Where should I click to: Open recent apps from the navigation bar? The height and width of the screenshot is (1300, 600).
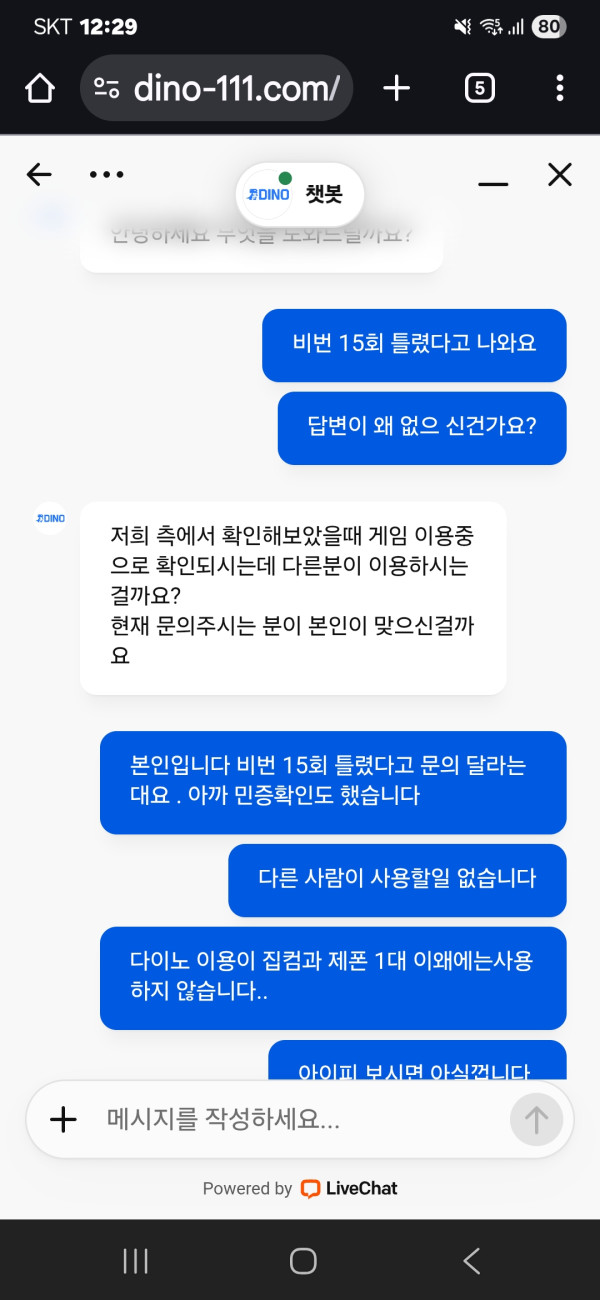pyautogui.click(x=135, y=1261)
